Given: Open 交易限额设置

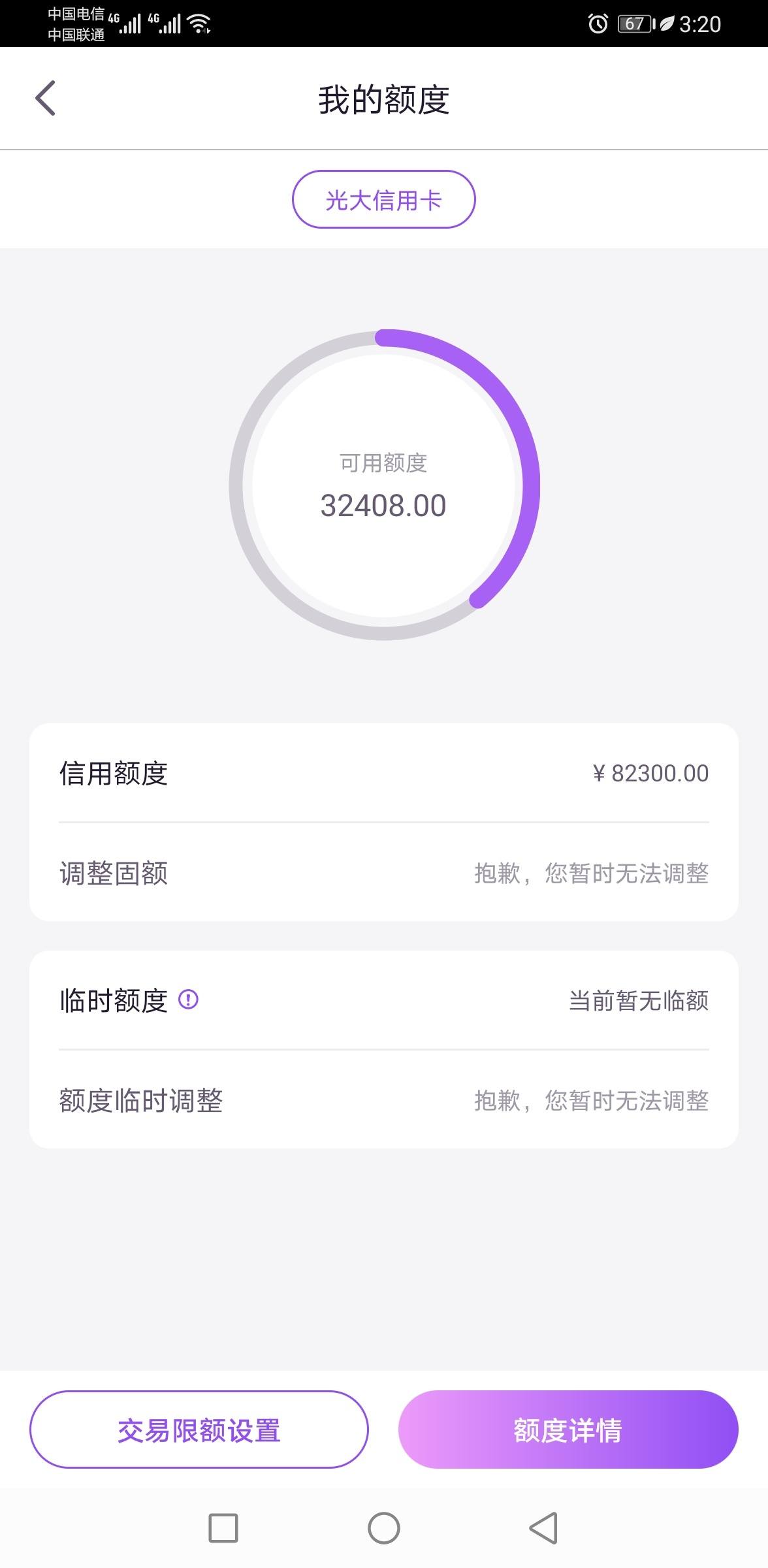Looking at the screenshot, I should pos(199,1430).
